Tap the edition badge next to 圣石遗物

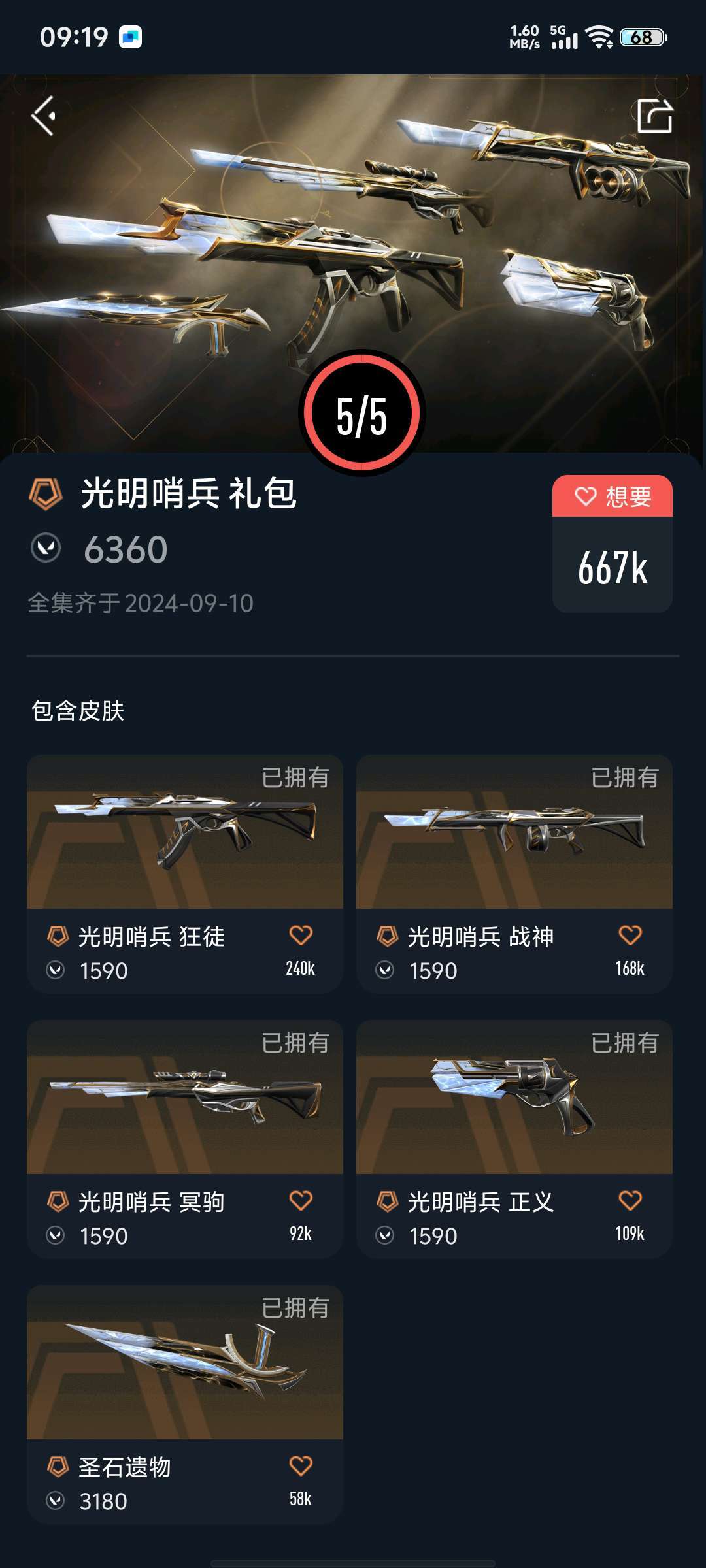pyautogui.click(x=58, y=1467)
